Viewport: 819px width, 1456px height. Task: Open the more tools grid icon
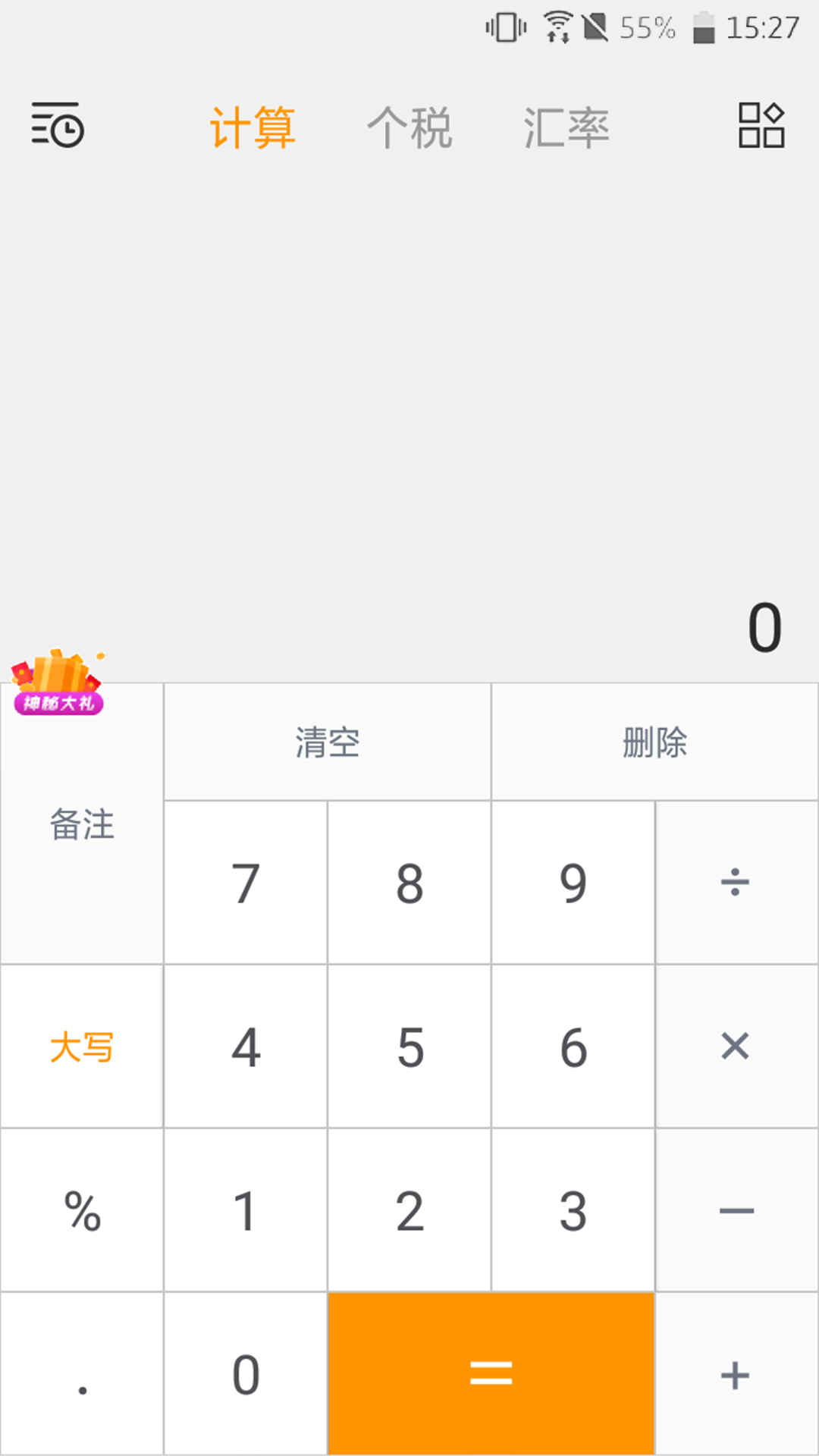(761, 125)
